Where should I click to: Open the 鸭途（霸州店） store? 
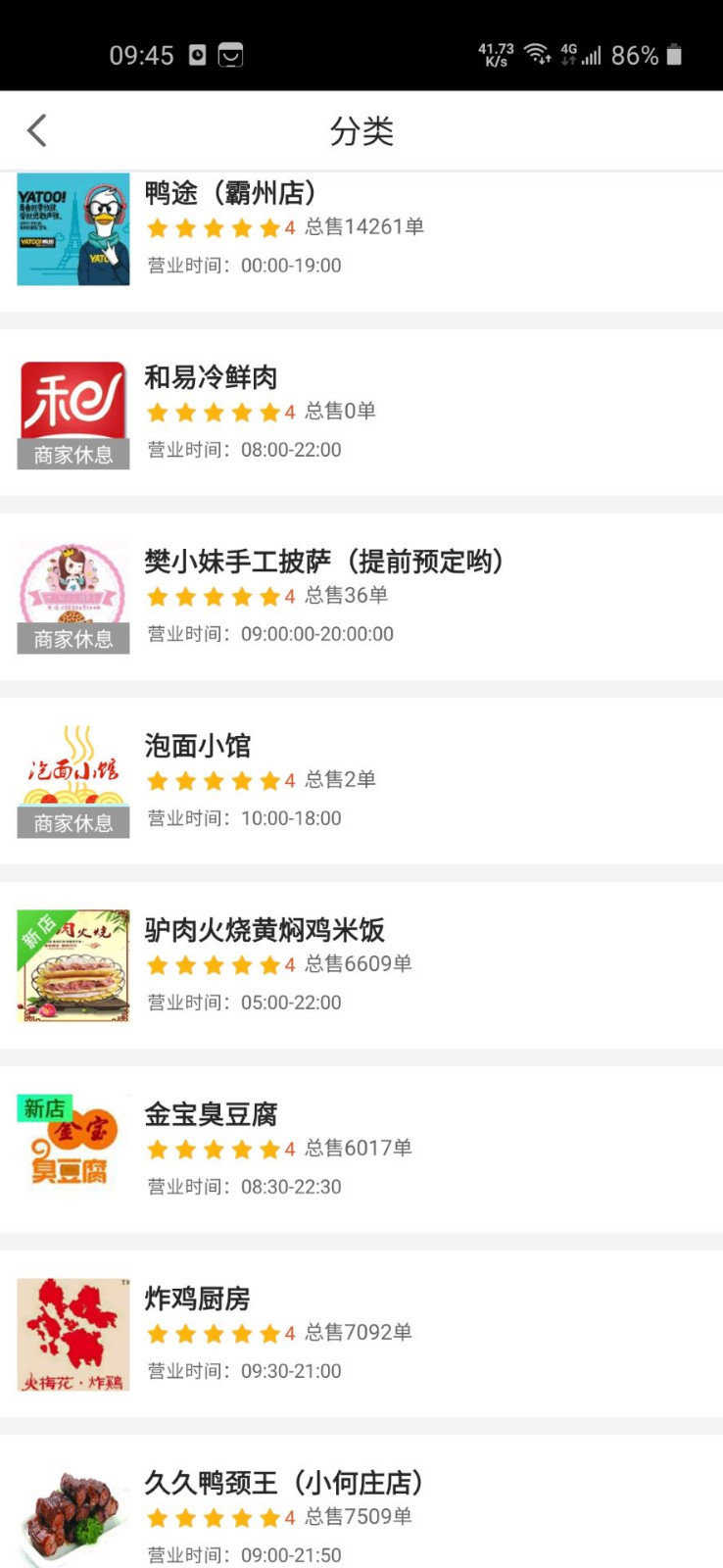click(231, 194)
